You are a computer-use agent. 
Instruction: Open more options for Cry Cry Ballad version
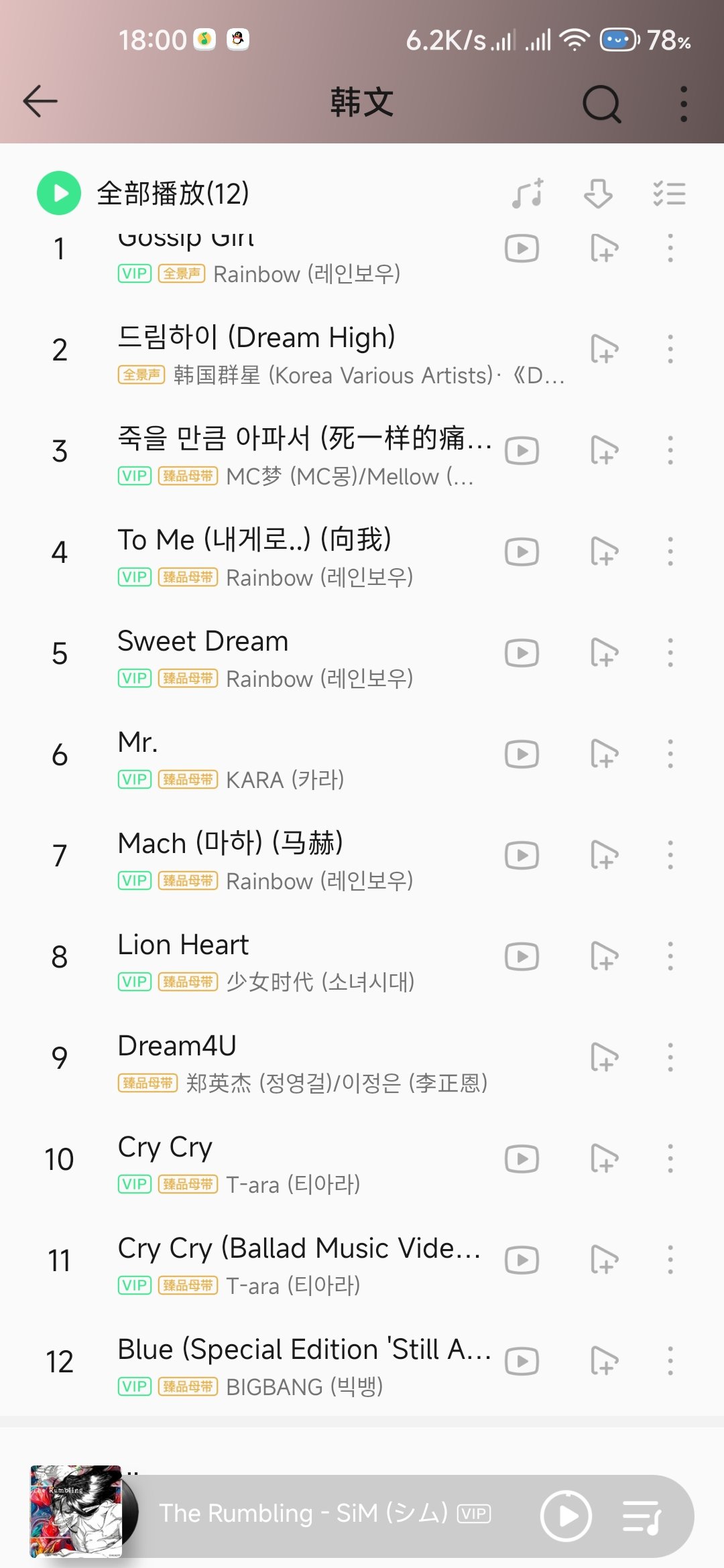670,1260
